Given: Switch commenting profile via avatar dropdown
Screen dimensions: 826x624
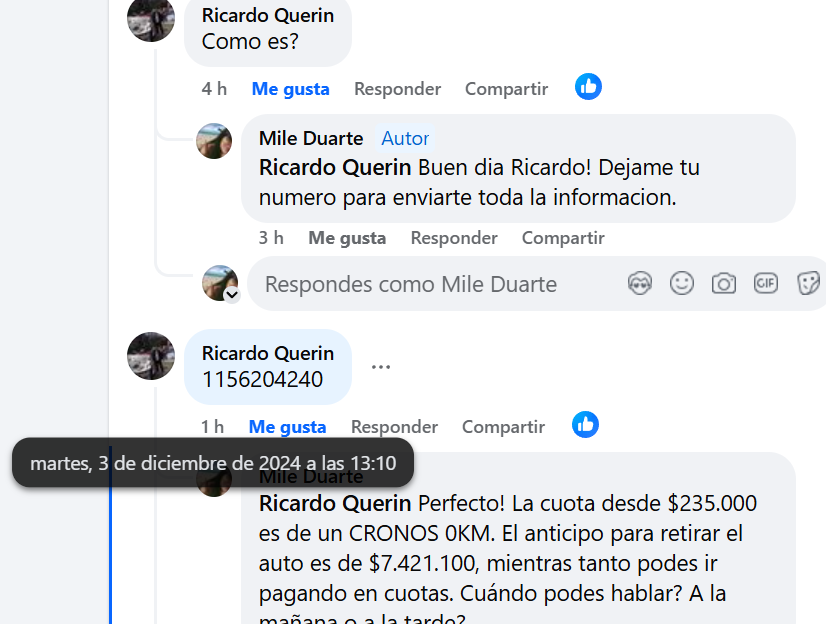Looking at the screenshot, I should point(232,295).
